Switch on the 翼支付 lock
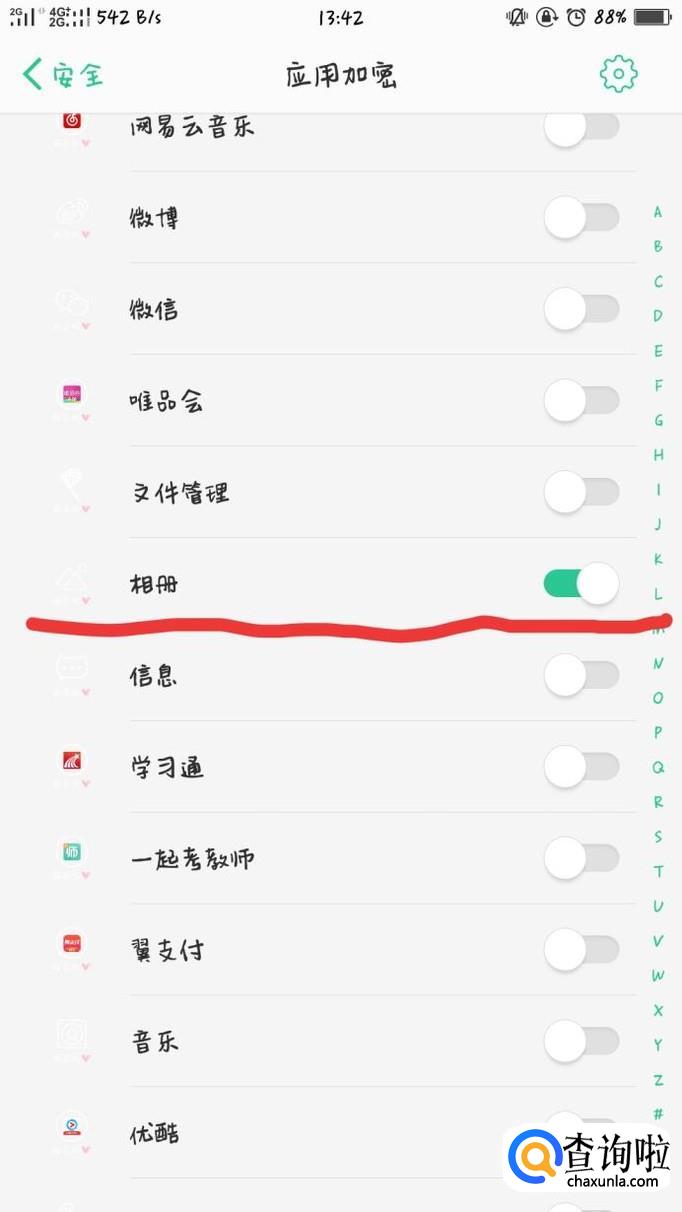 (581, 949)
